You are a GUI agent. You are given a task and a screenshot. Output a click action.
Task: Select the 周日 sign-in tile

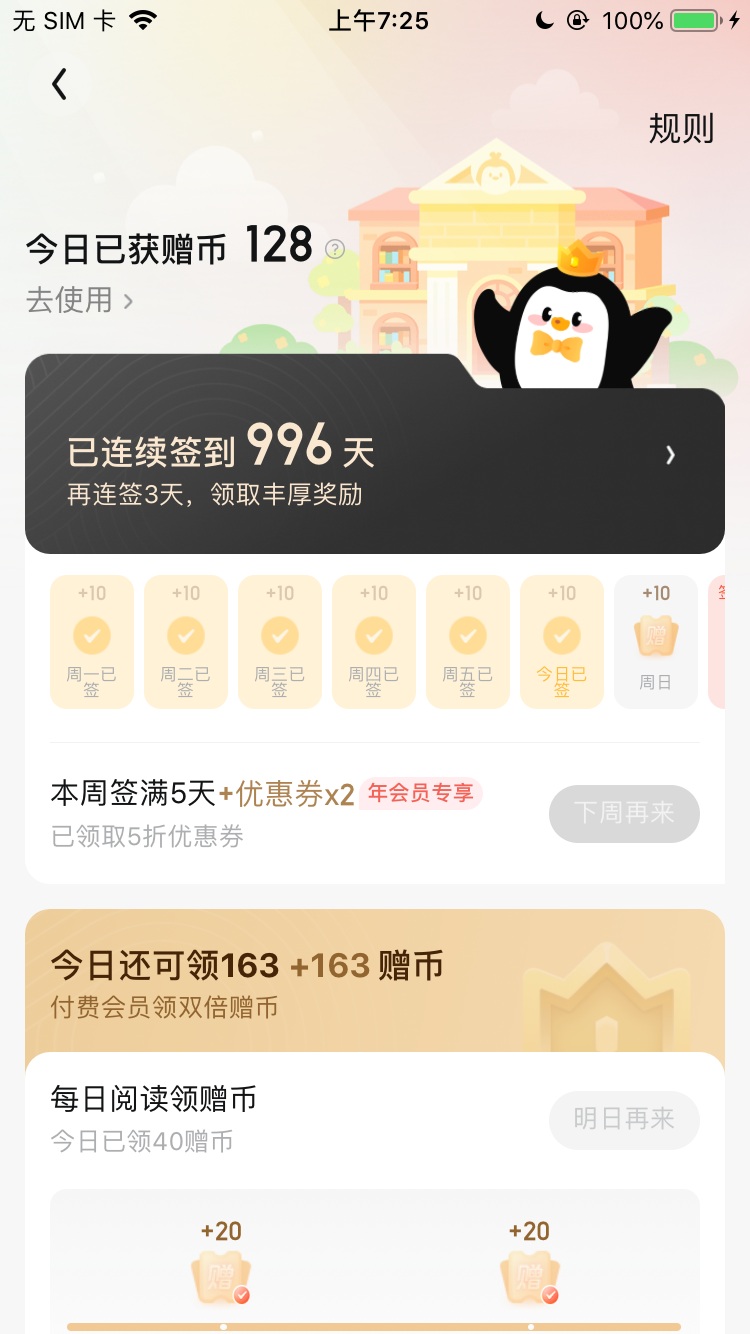655,641
